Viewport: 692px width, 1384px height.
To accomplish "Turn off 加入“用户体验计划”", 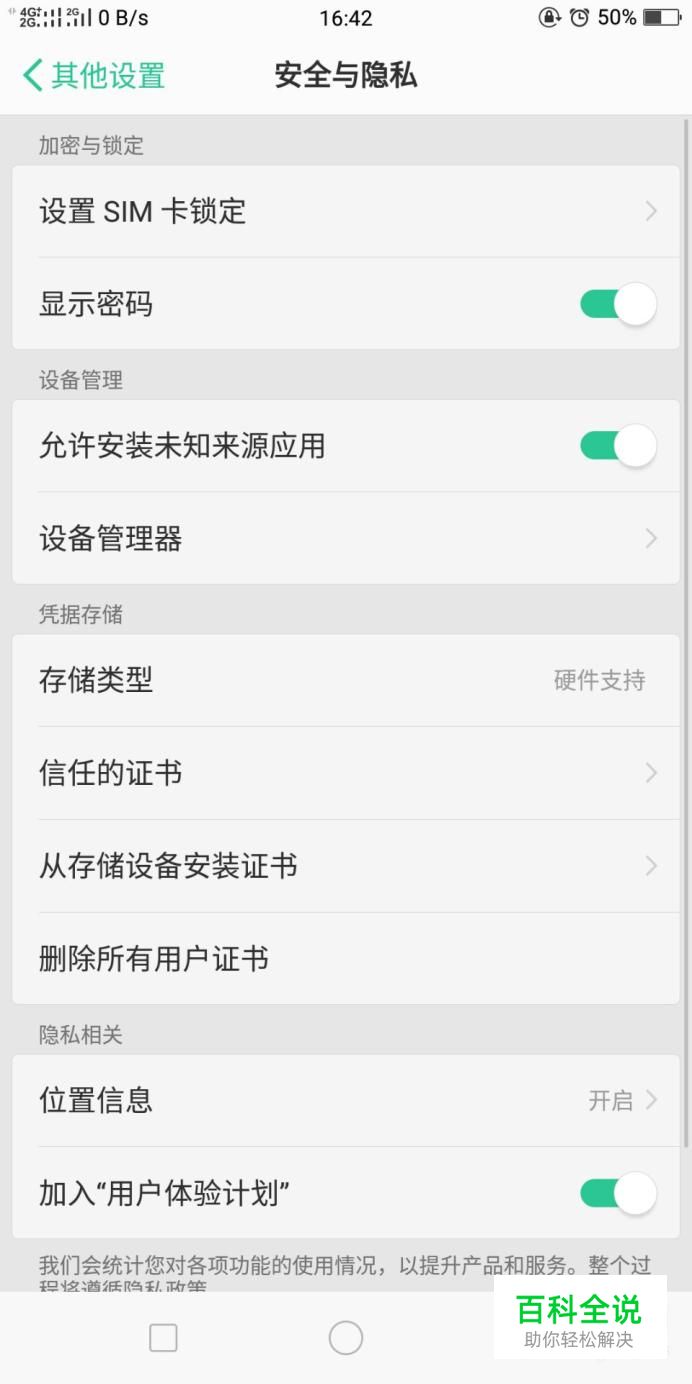I will (618, 1192).
